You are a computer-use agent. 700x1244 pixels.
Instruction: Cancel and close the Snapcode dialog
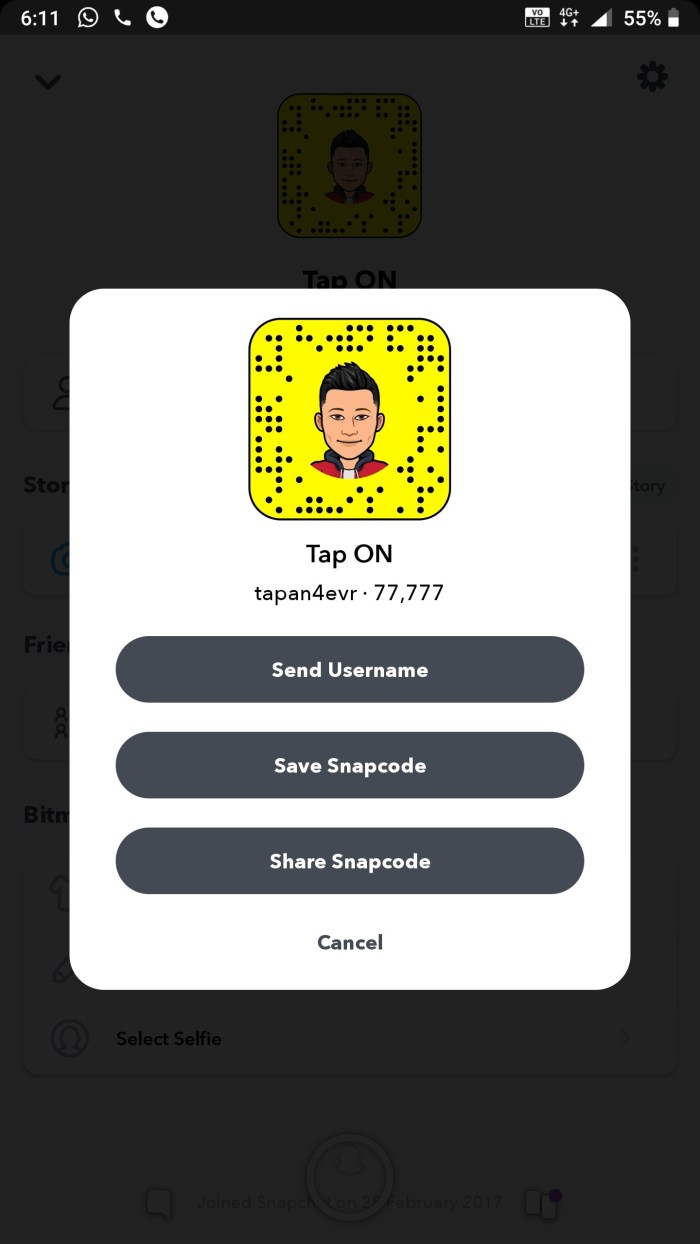click(349, 942)
